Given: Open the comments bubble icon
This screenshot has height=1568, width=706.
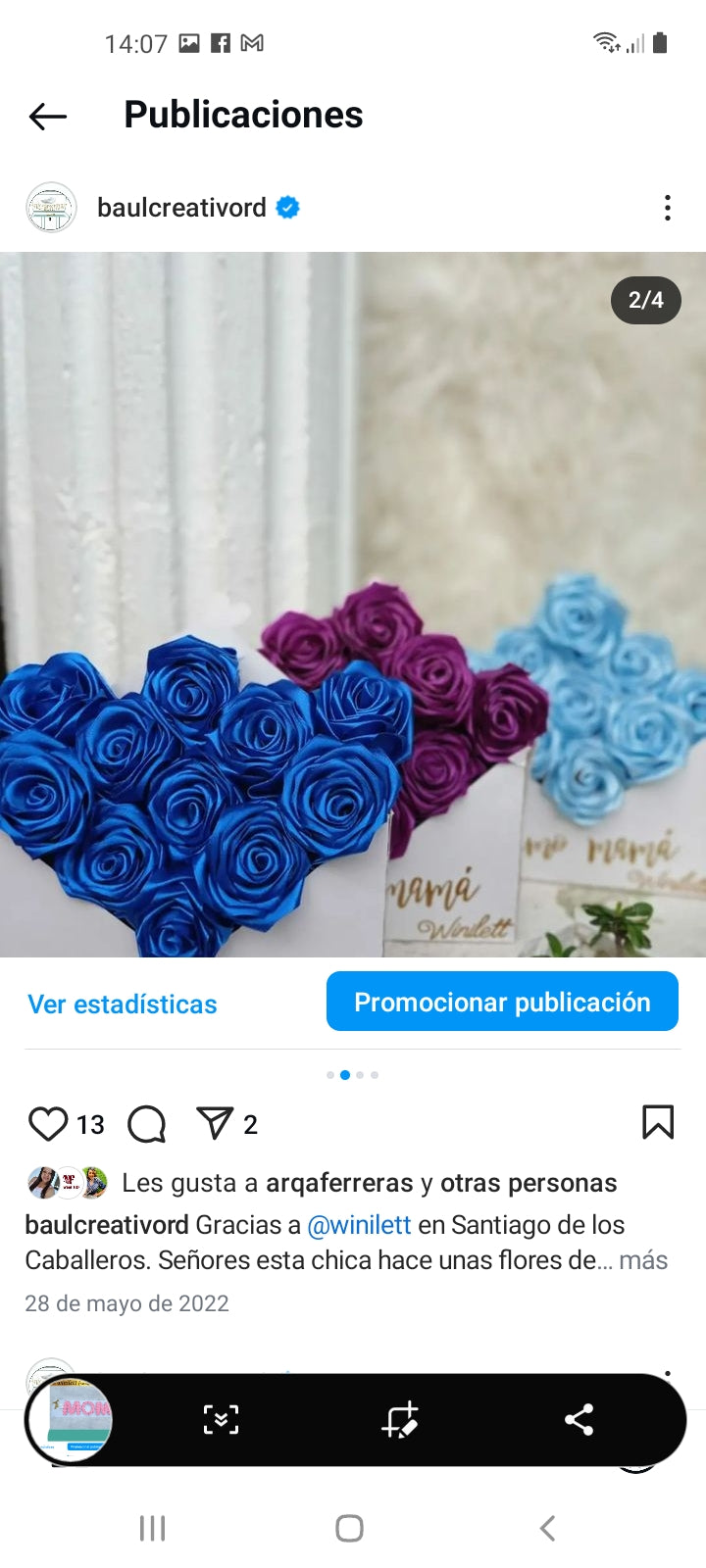Looking at the screenshot, I should [147, 1123].
